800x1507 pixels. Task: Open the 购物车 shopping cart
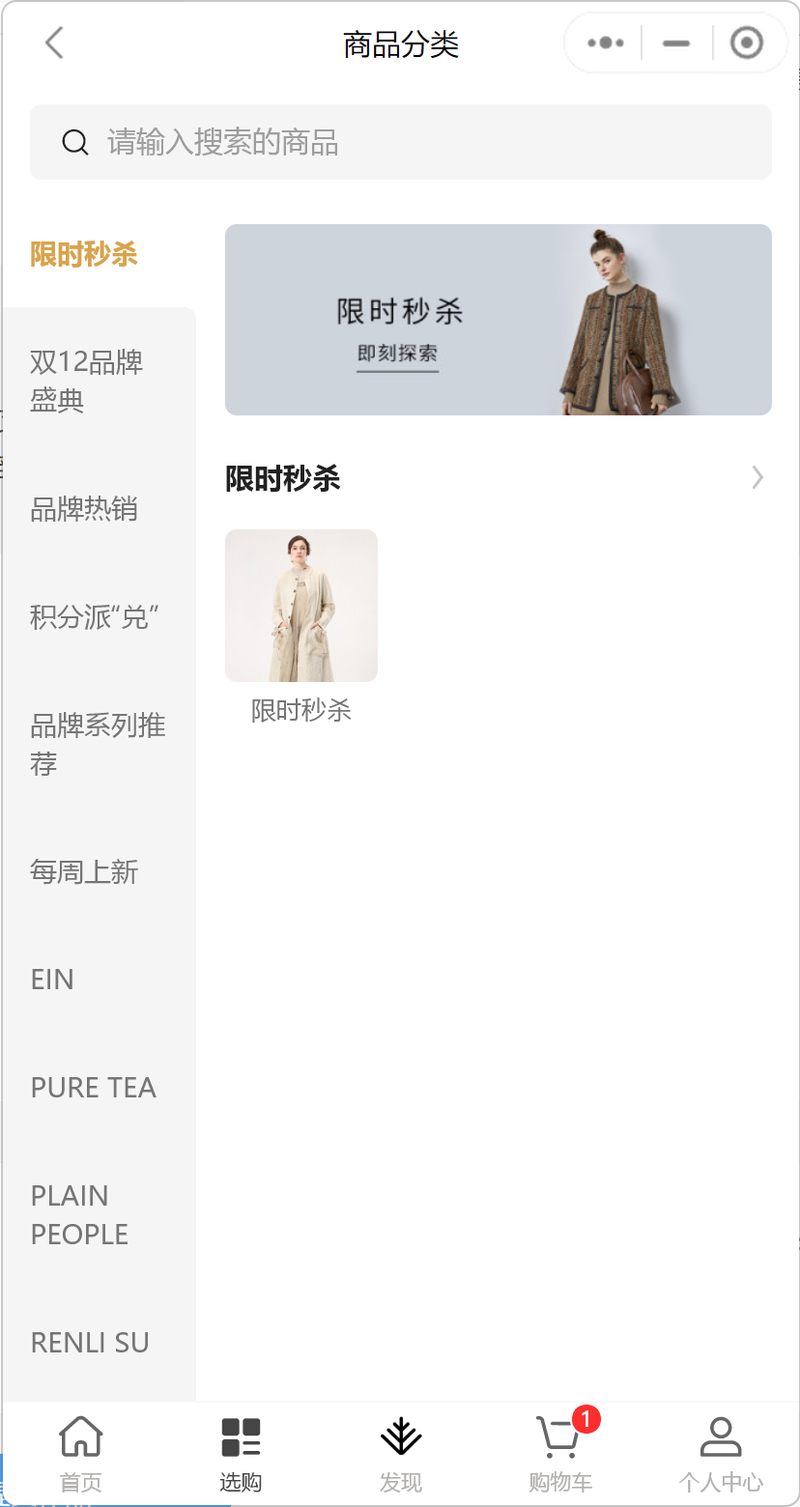pyautogui.click(x=560, y=1454)
